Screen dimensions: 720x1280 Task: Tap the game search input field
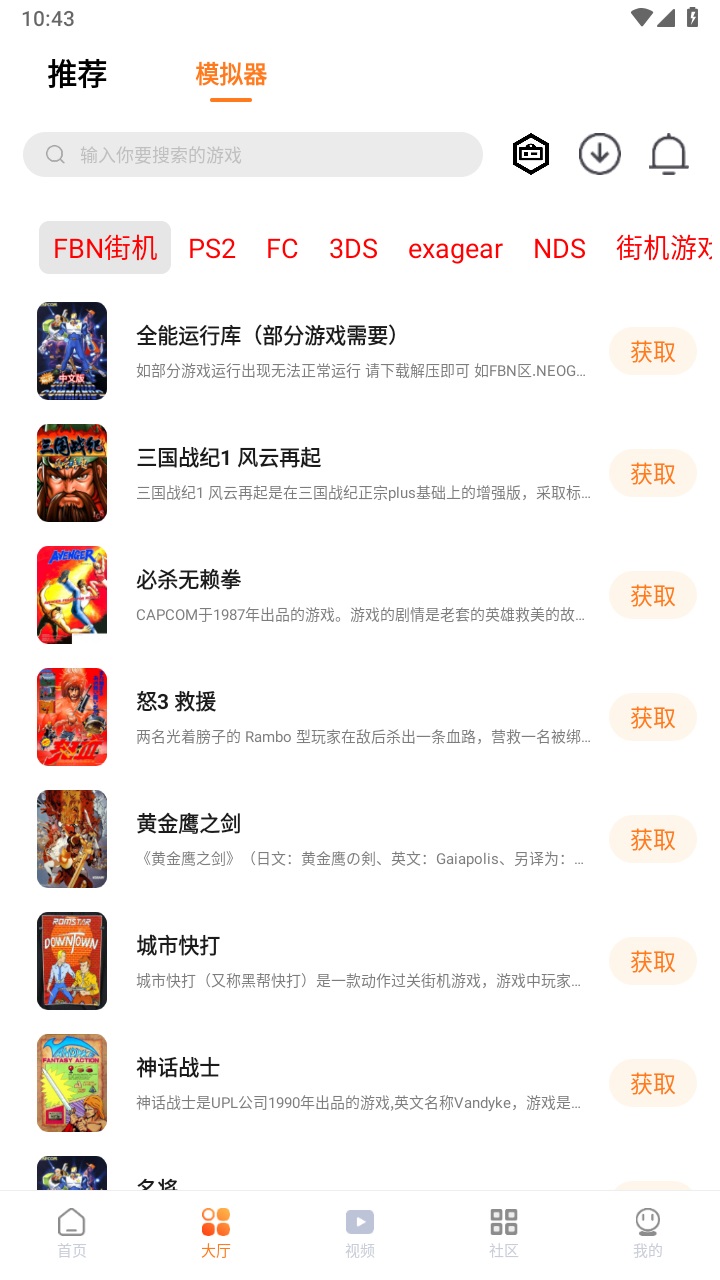[252, 154]
